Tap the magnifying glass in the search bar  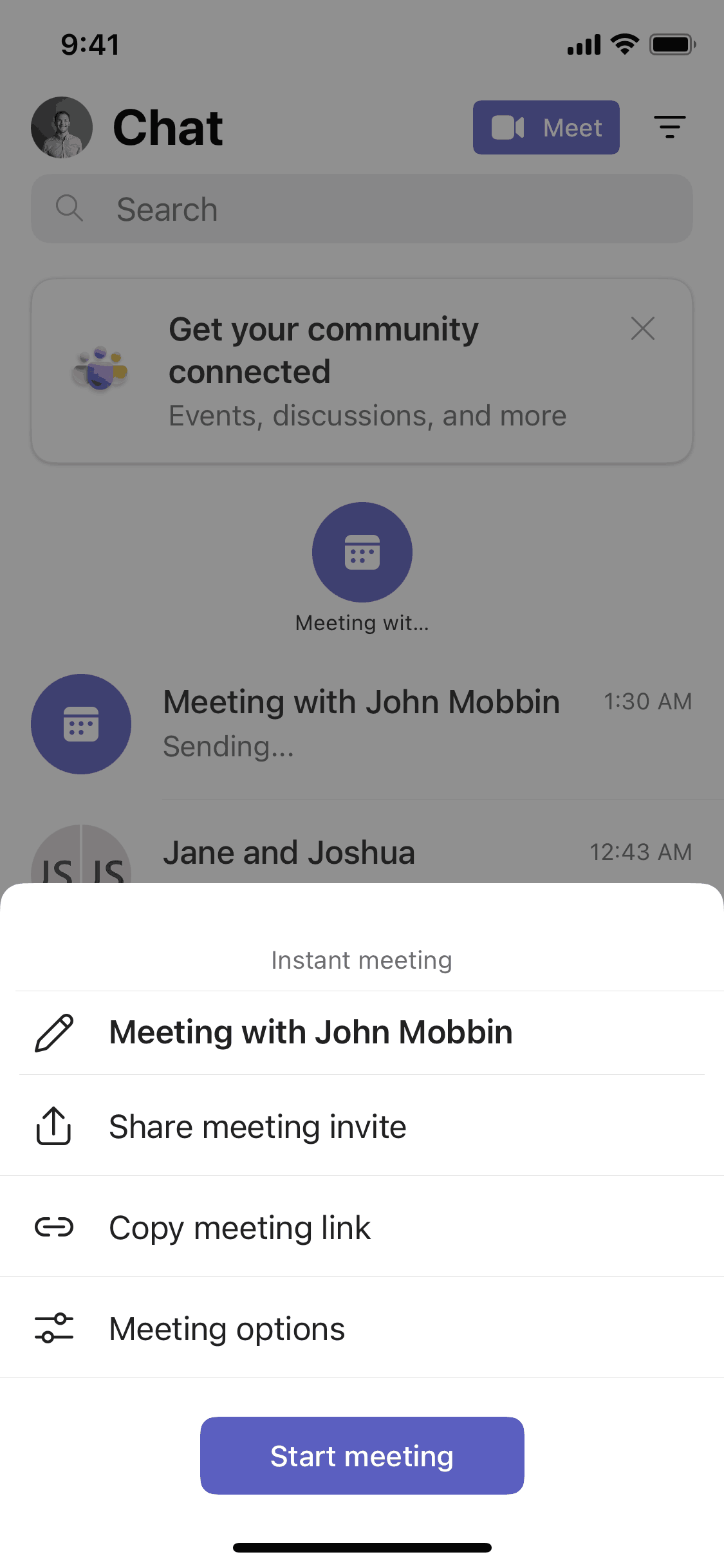(70, 209)
